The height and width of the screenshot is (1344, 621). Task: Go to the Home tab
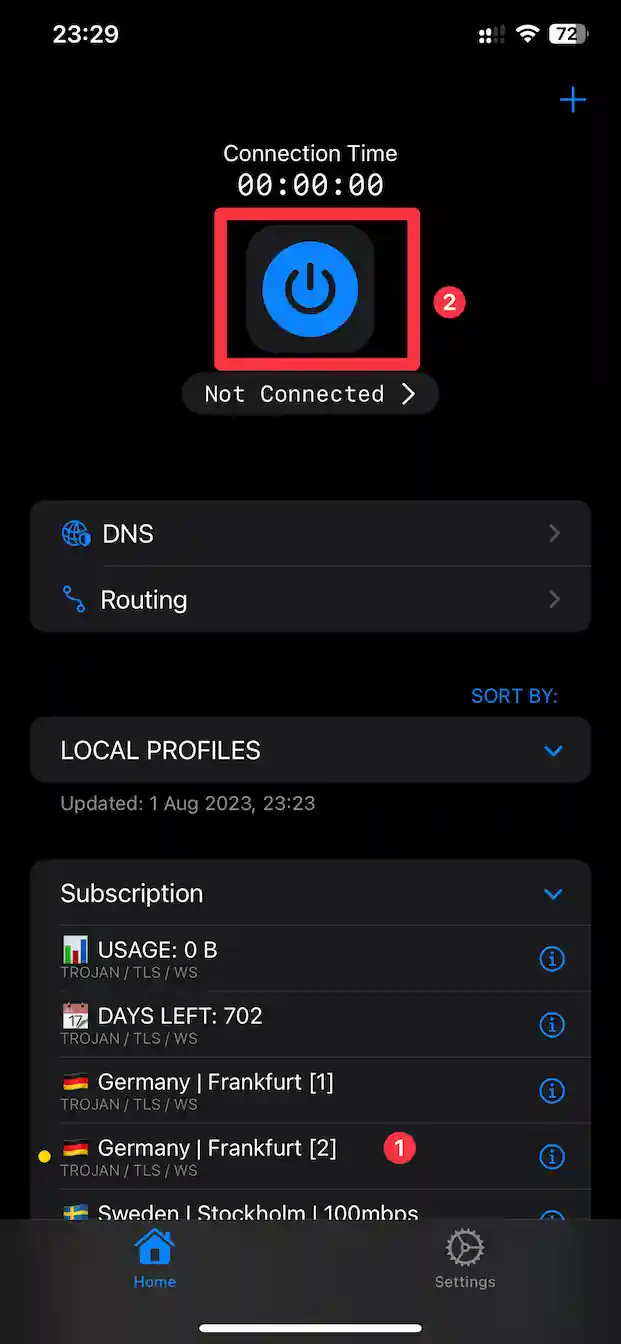point(155,1259)
